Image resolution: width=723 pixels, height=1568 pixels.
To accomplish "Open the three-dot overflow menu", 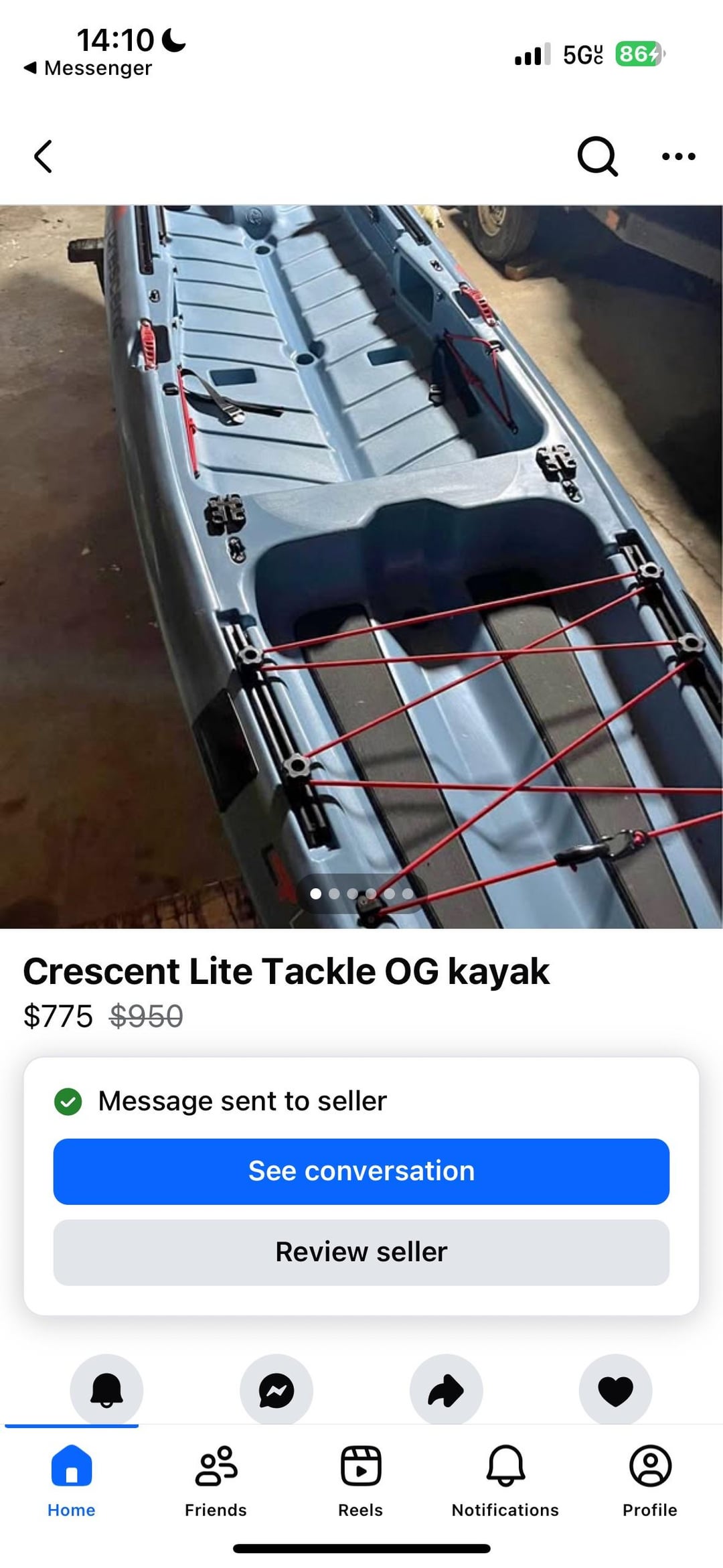I will point(678,157).
